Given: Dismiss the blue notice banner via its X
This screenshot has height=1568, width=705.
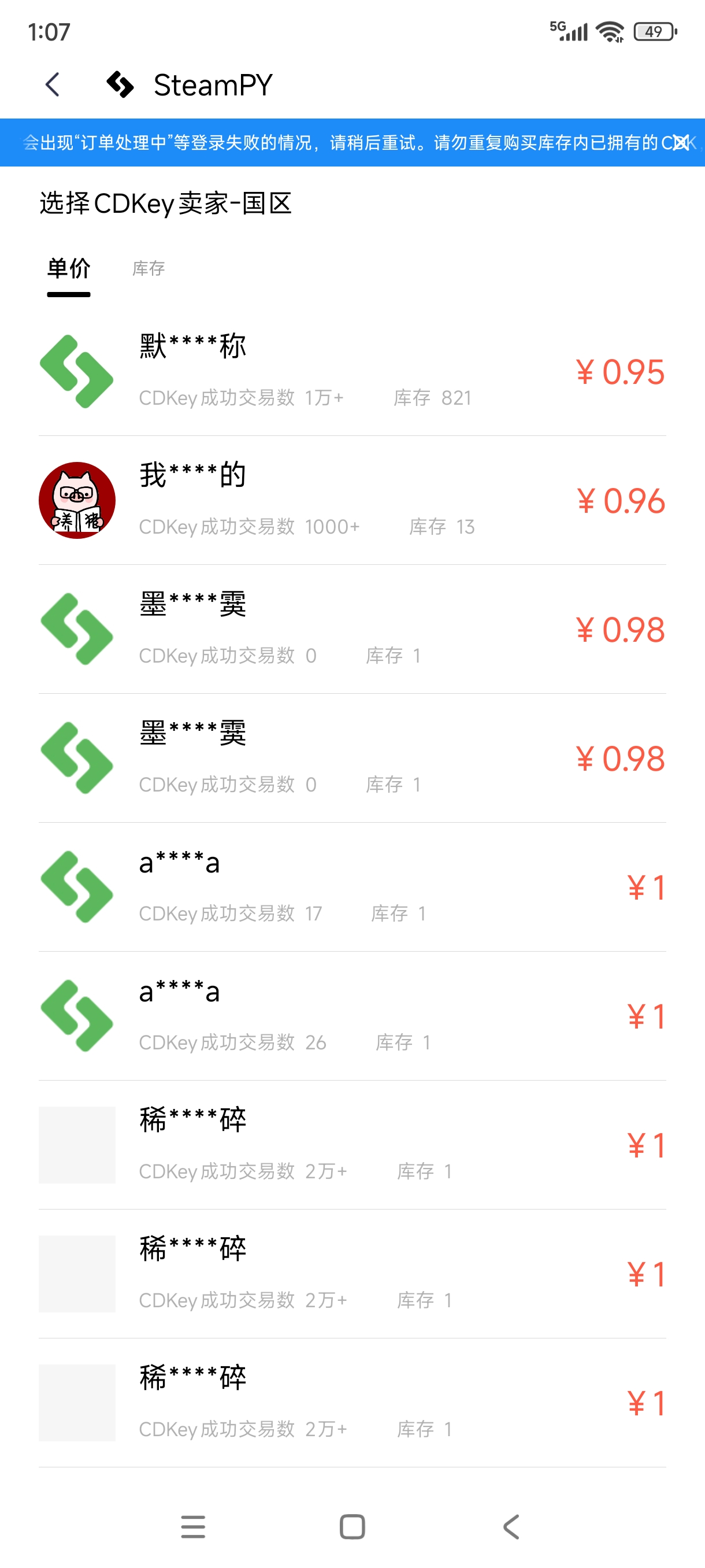Looking at the screenshot, I should point(681,142).
